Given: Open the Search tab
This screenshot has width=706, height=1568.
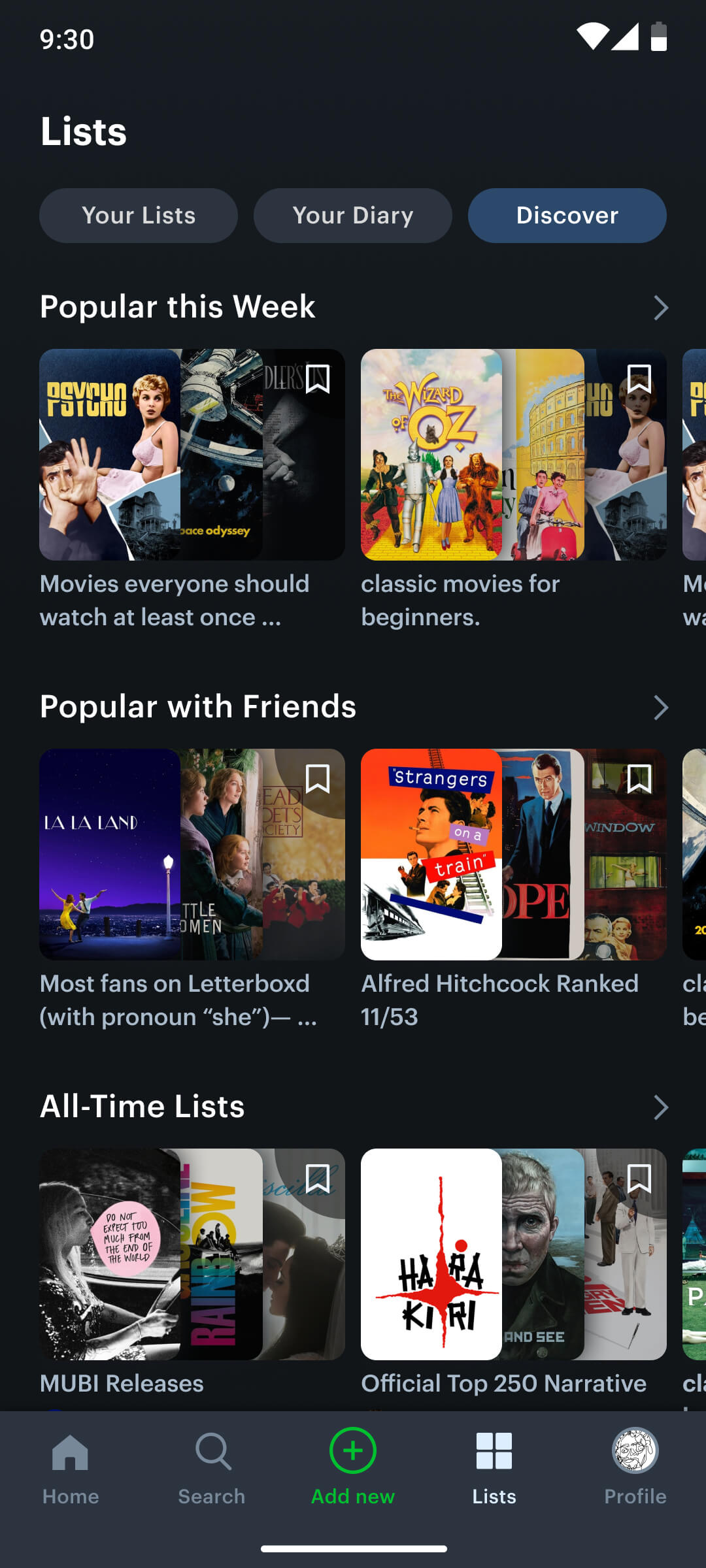Looking at the screenshot, I should [212, 1467].
